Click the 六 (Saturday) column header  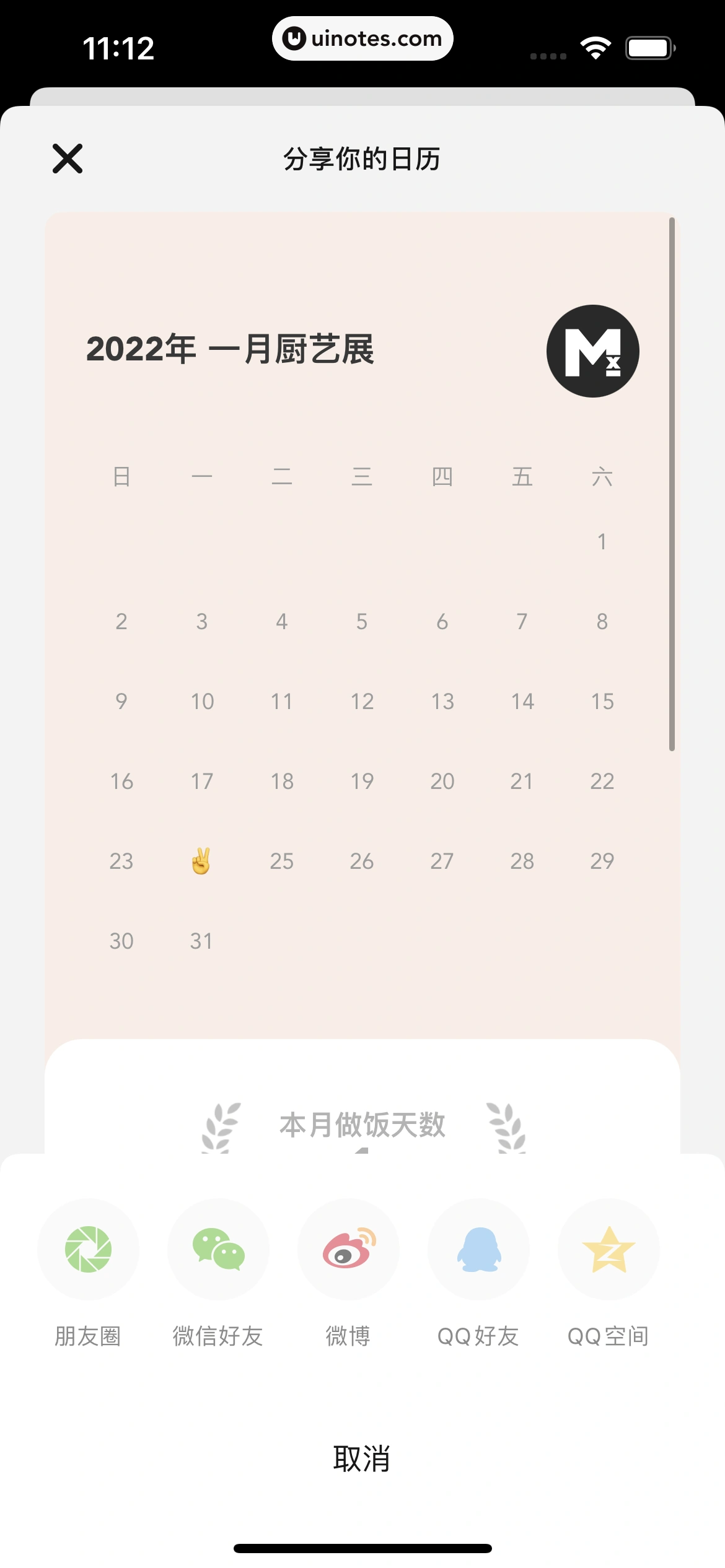point(602,477)
